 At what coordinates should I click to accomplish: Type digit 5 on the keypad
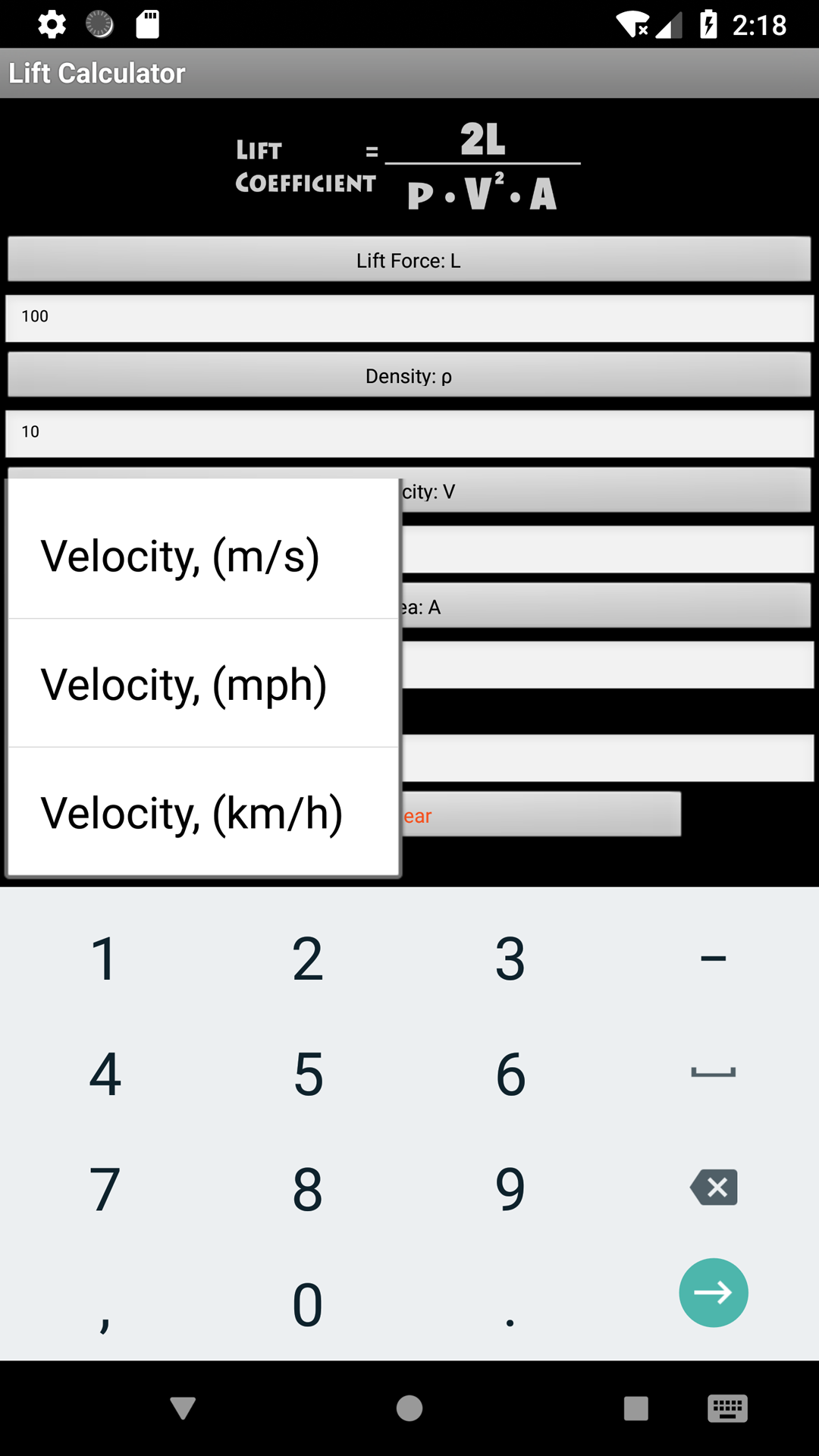tap(308, 1073)
